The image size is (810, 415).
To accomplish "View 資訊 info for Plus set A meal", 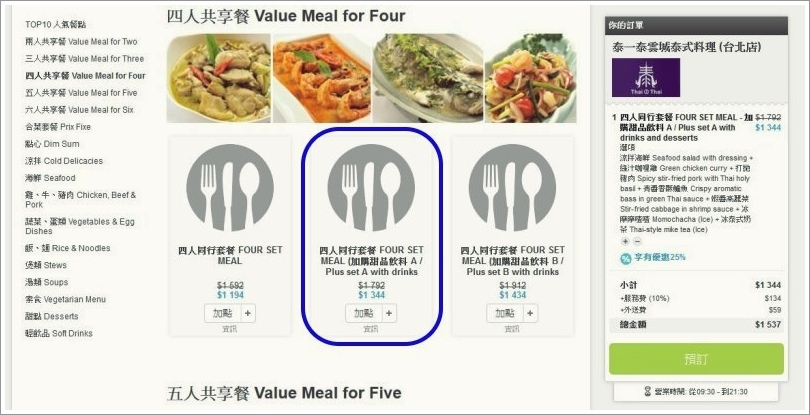I will pos(370,329).
